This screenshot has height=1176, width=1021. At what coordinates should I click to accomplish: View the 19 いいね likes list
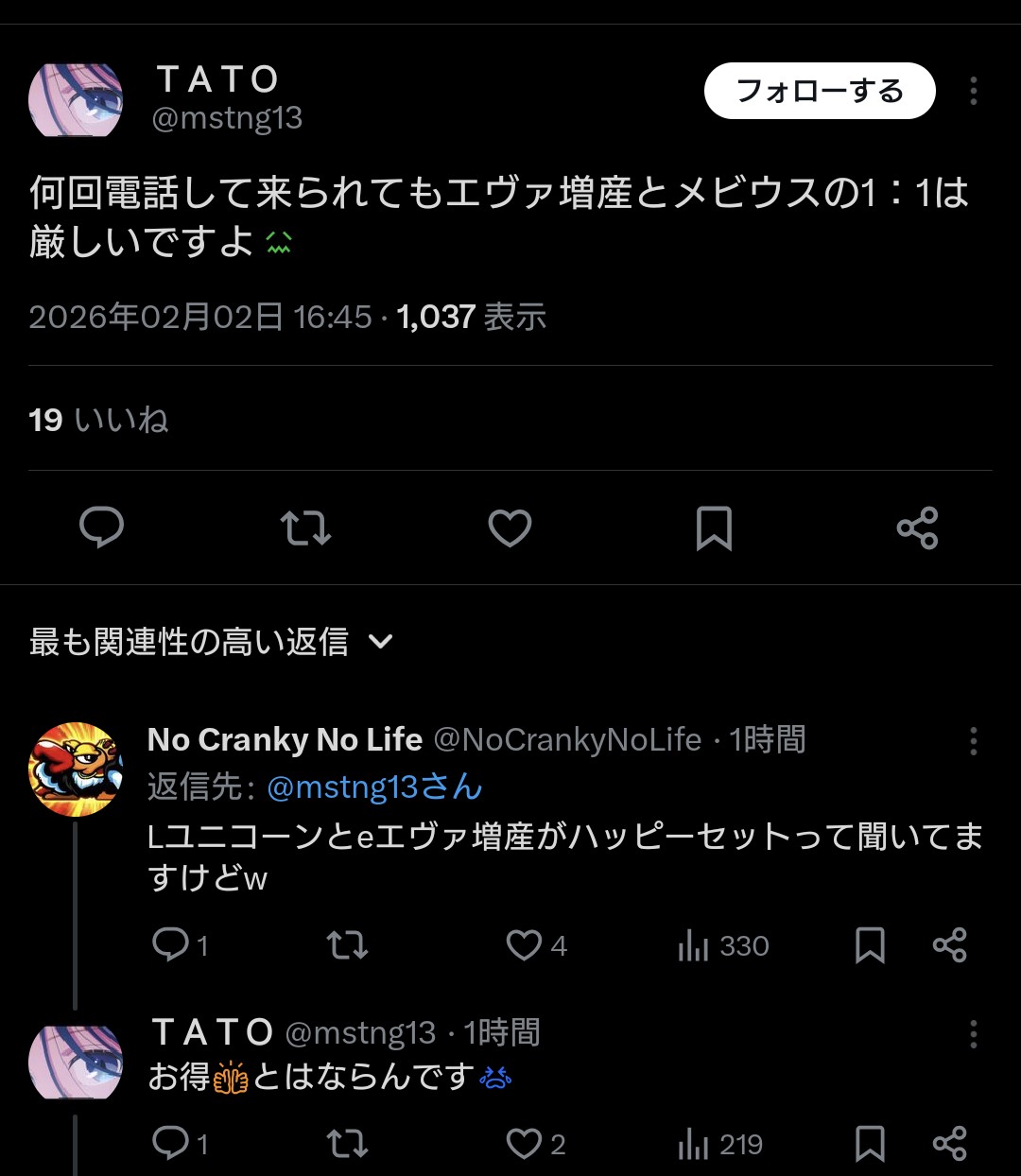98,420
